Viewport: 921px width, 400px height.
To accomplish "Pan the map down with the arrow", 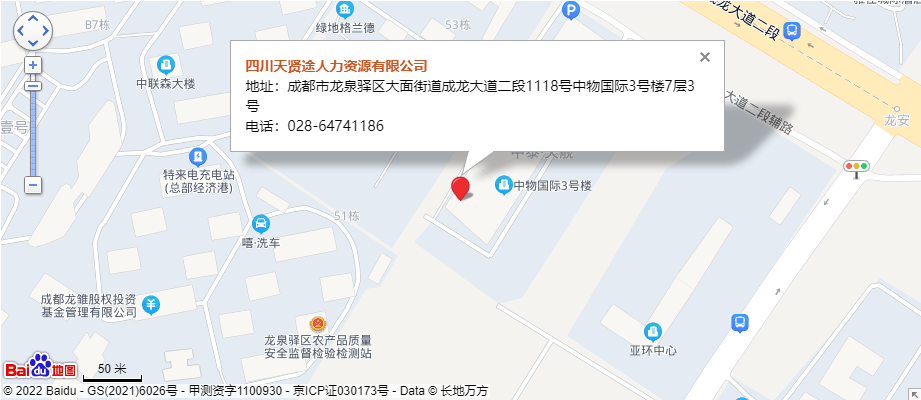I will [33, 43].
